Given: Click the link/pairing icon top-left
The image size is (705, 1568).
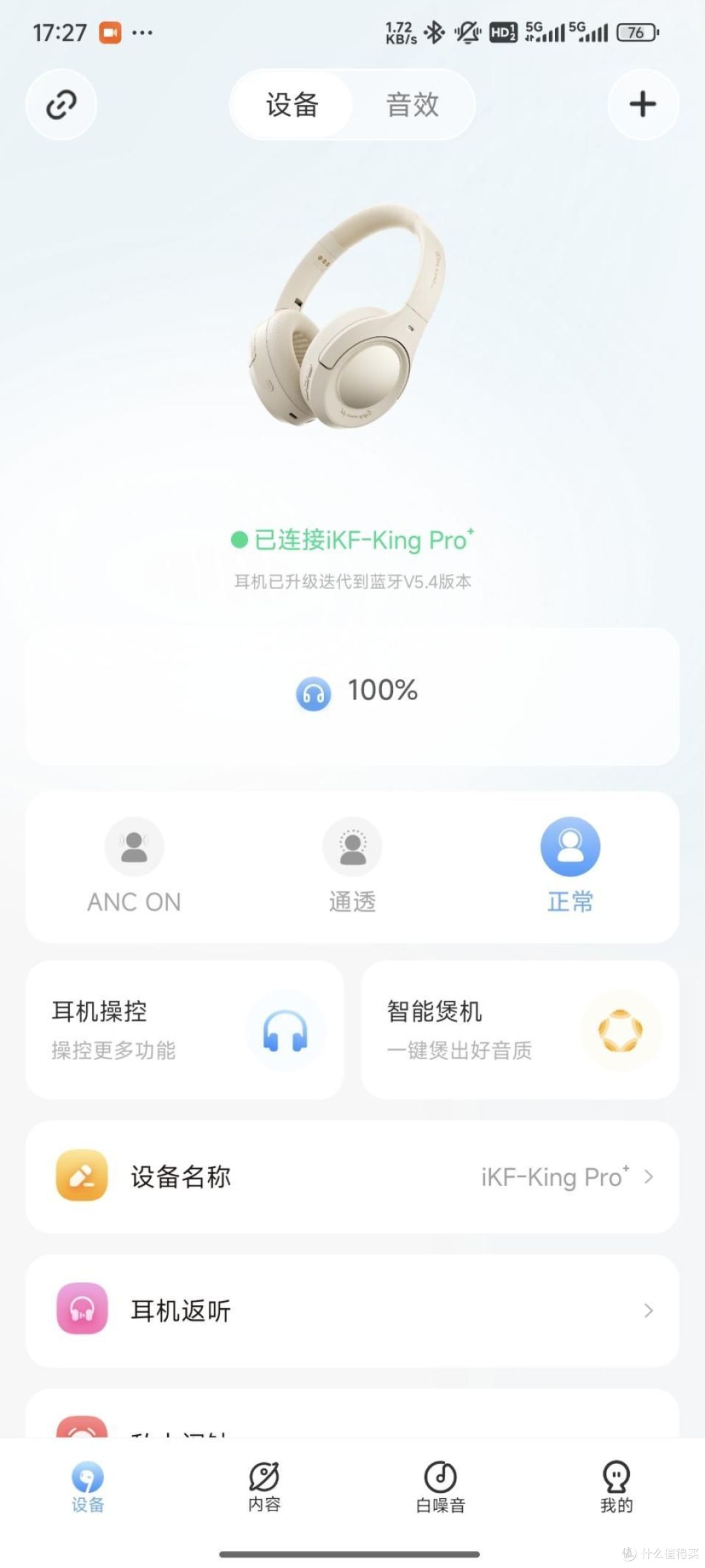Looking at the screenshot, I should coord(61,104).
